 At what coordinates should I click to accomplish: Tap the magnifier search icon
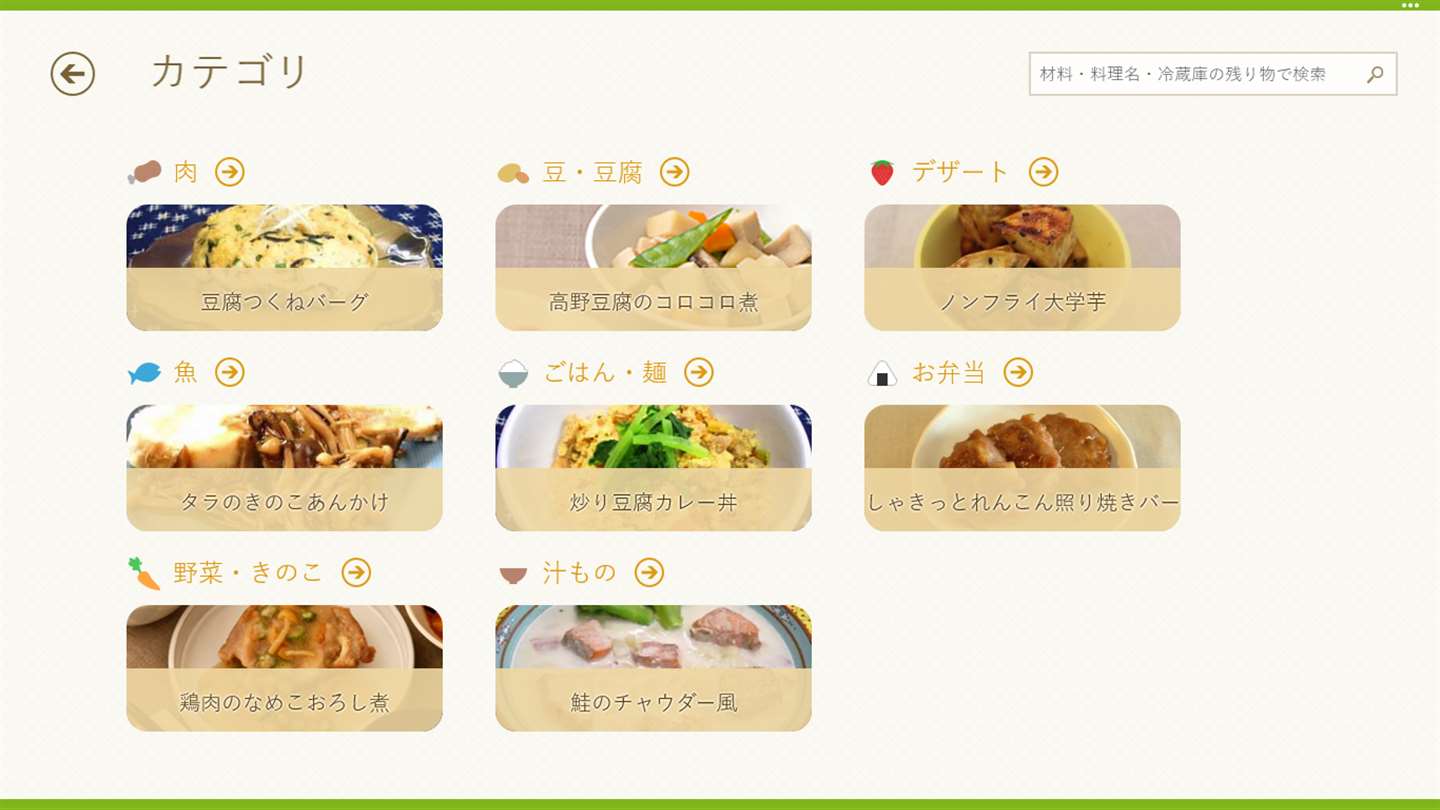1376,74
